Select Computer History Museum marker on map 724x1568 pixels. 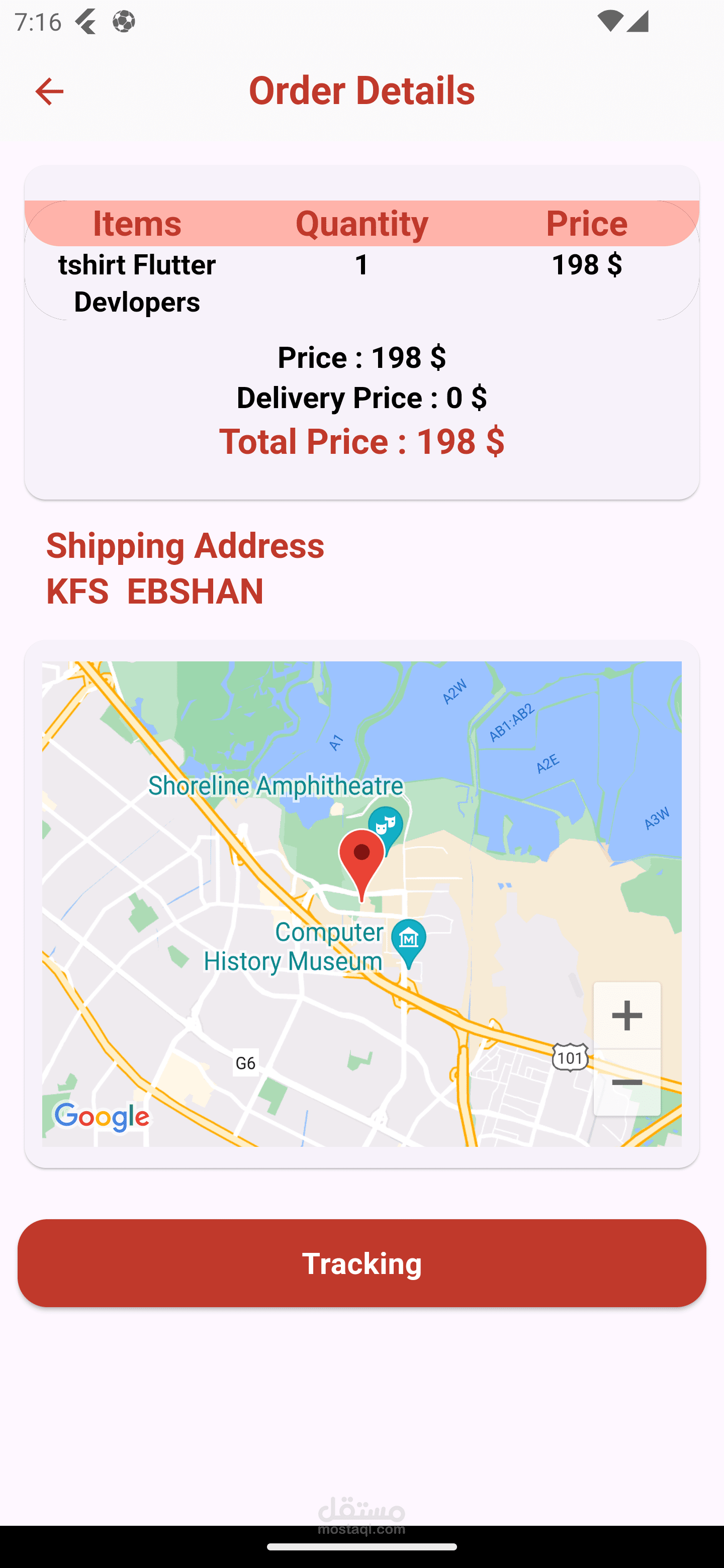(409, 941)
